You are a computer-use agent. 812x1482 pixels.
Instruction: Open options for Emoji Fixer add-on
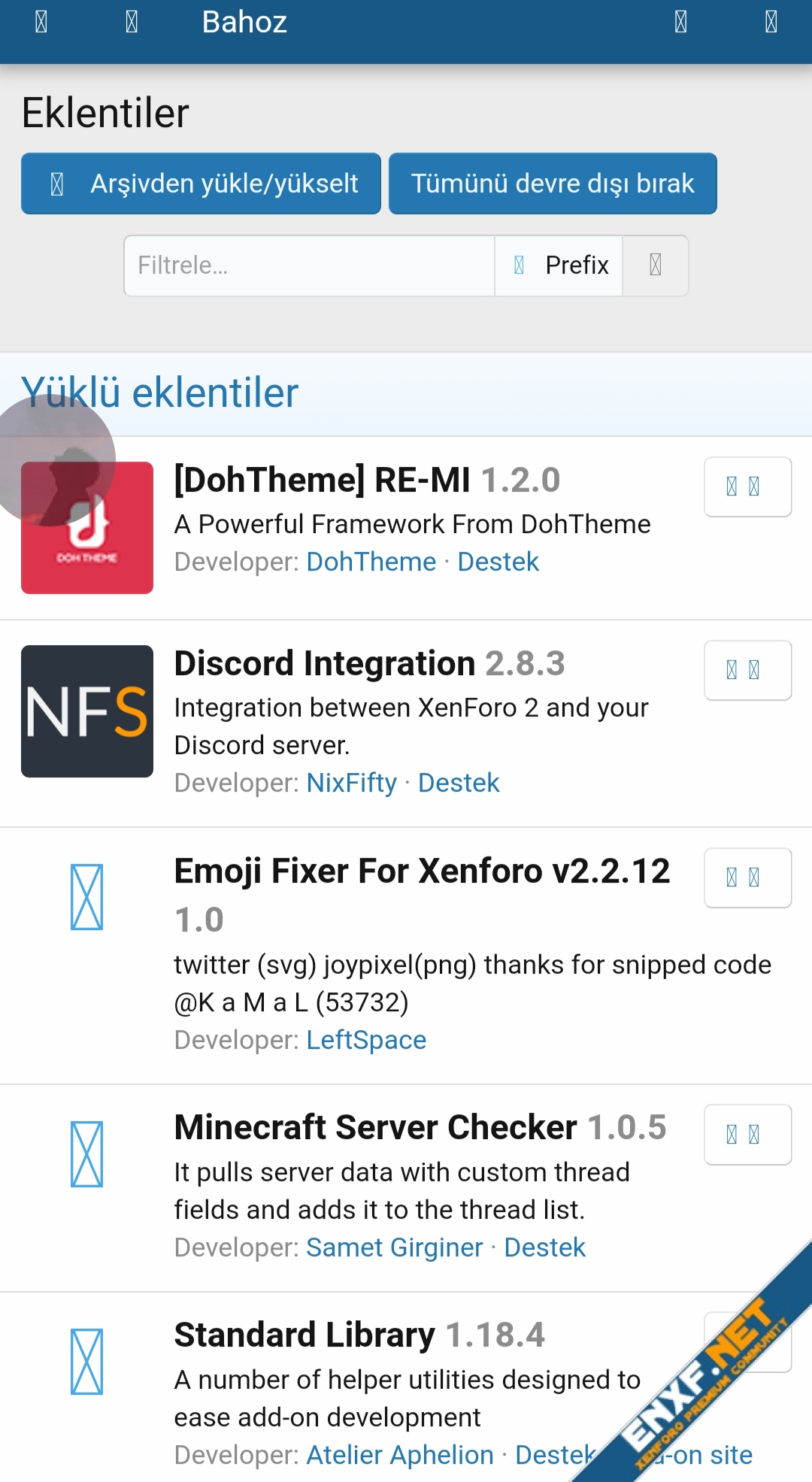[x=747, y=877]
